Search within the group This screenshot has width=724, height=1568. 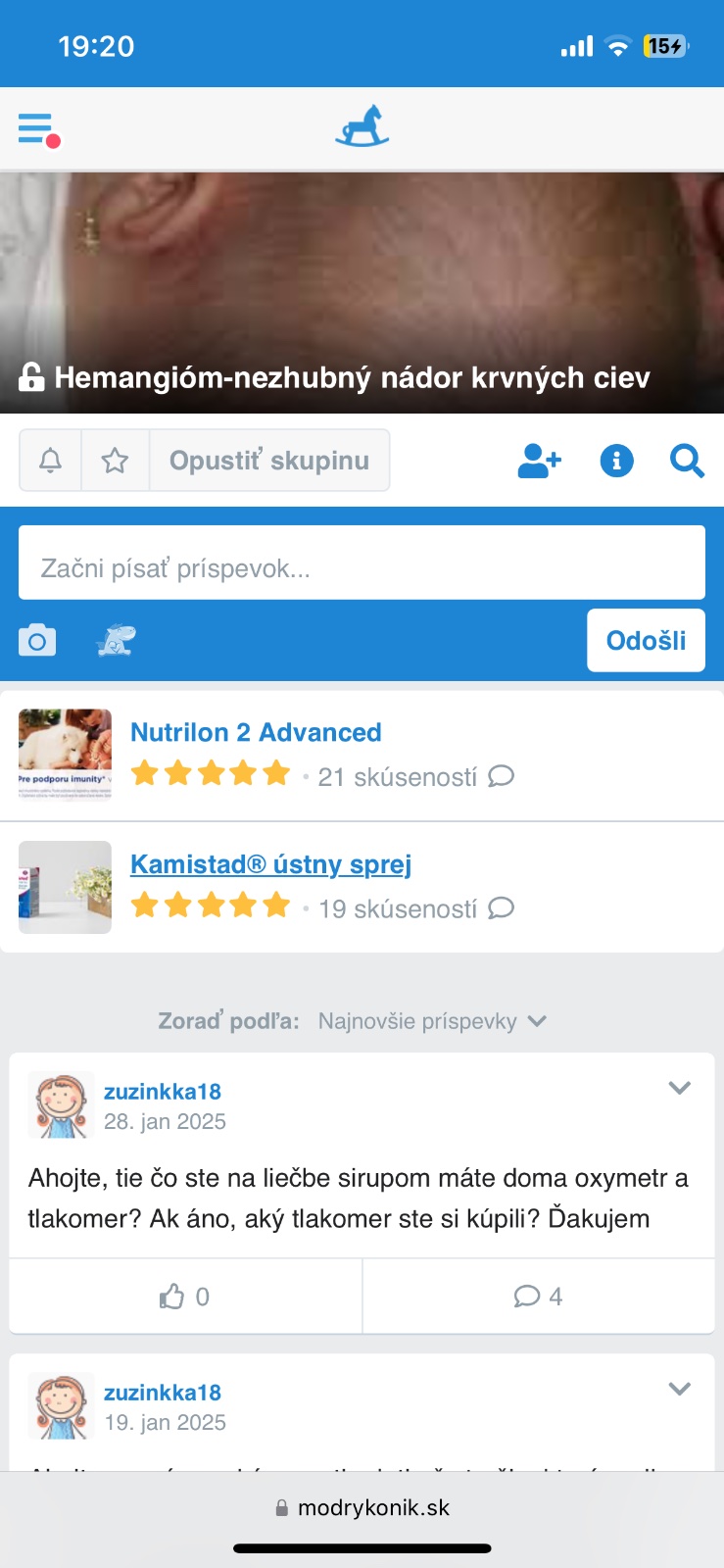point(687,460)
